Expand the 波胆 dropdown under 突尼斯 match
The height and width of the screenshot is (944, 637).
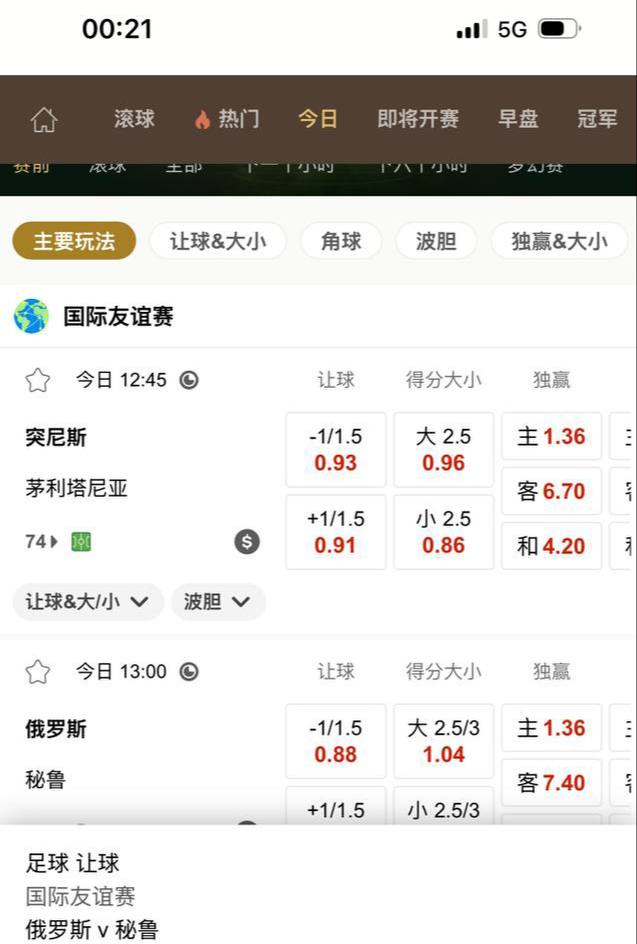coord(217,602)
